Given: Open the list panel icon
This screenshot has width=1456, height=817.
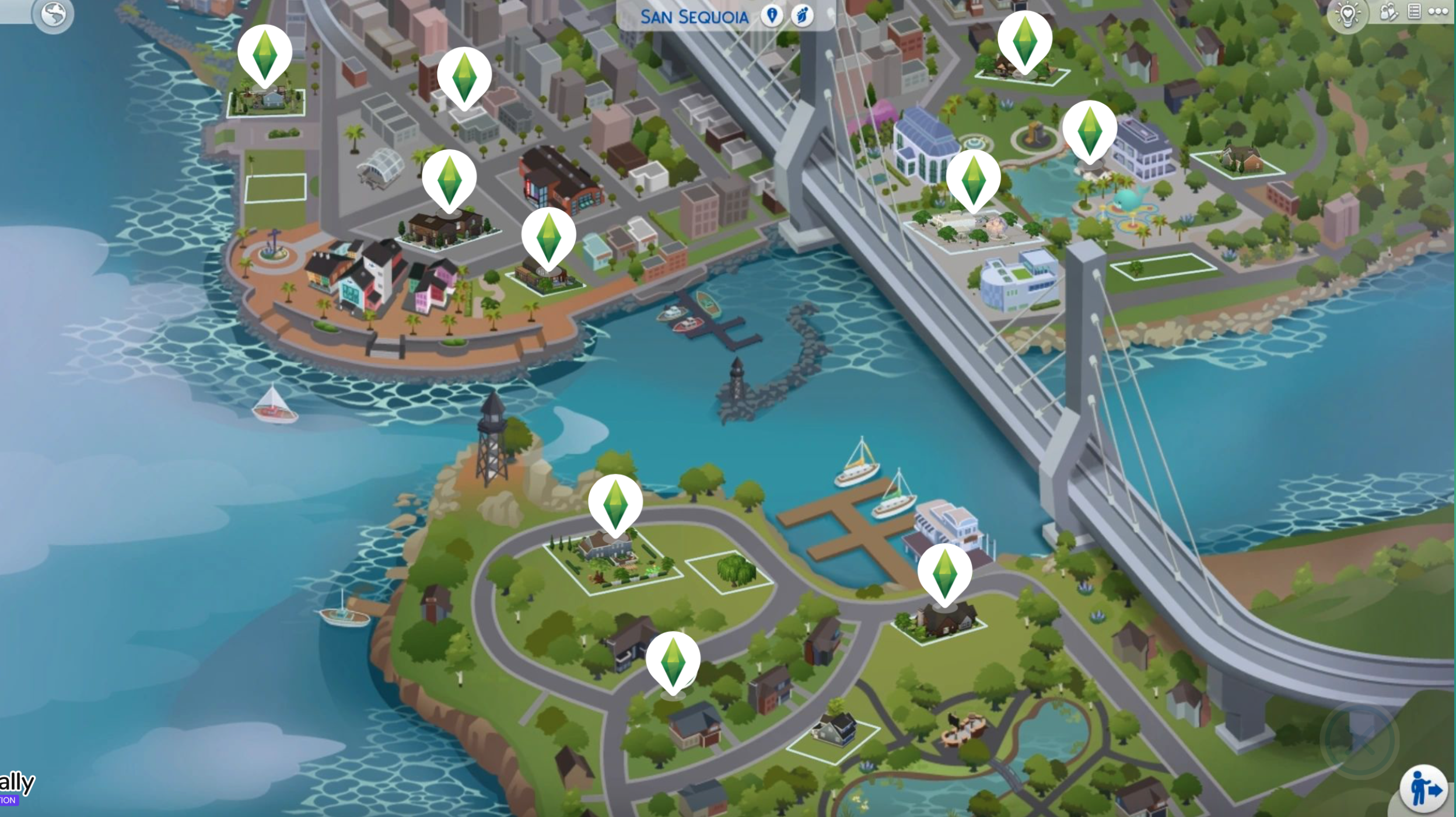Looking at the screenshot, I should tap(1414, 12).
